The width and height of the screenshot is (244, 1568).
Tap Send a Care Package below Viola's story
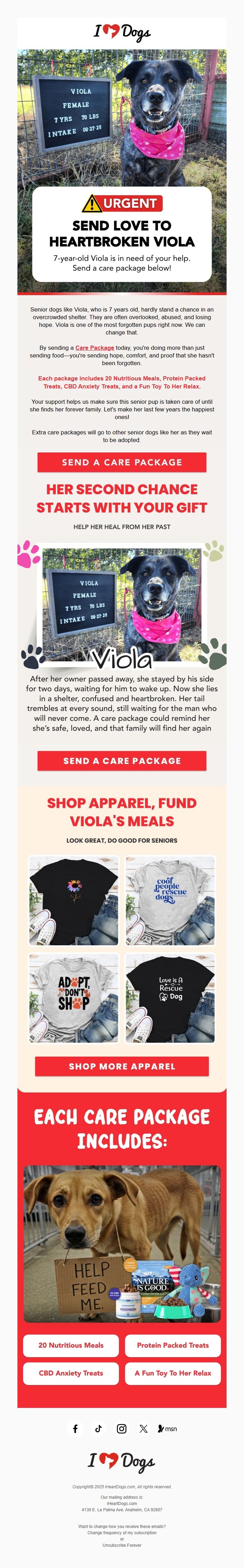122,760
